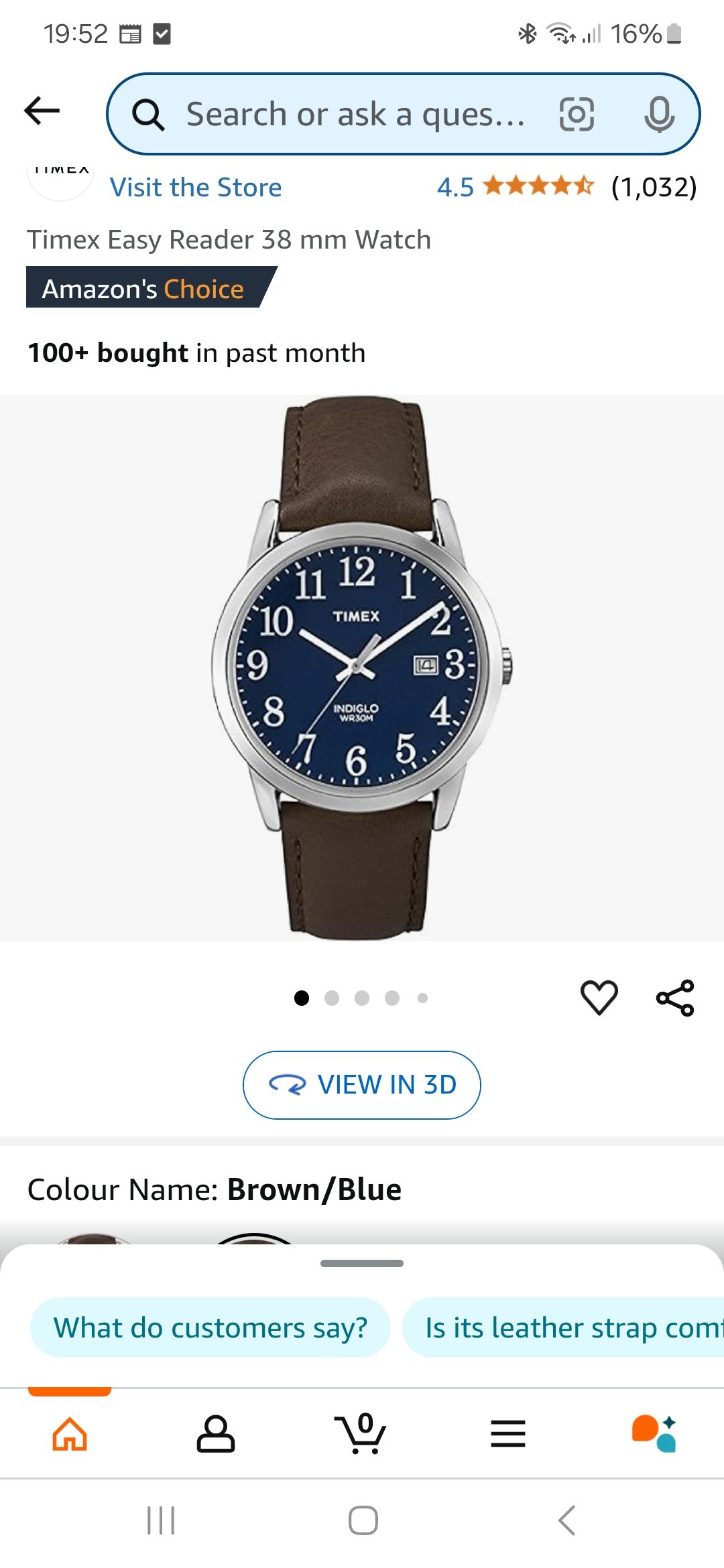The width and height of the screenshot is (724, 1568).
Task: Tap the system home button
Action: [x=363, y=1520]
